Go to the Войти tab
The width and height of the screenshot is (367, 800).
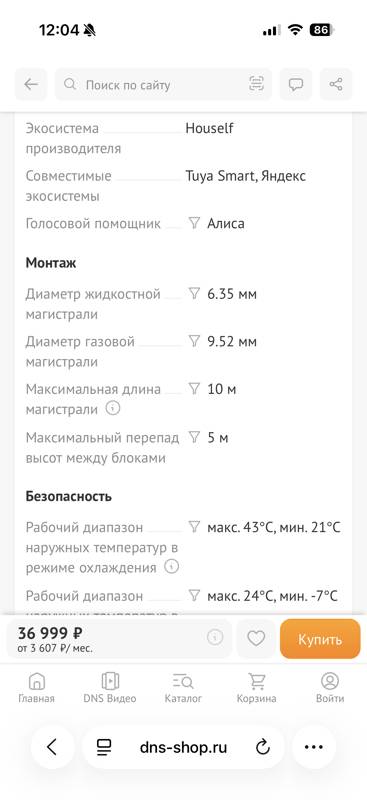pyautogui.click(x=330, y=688)
